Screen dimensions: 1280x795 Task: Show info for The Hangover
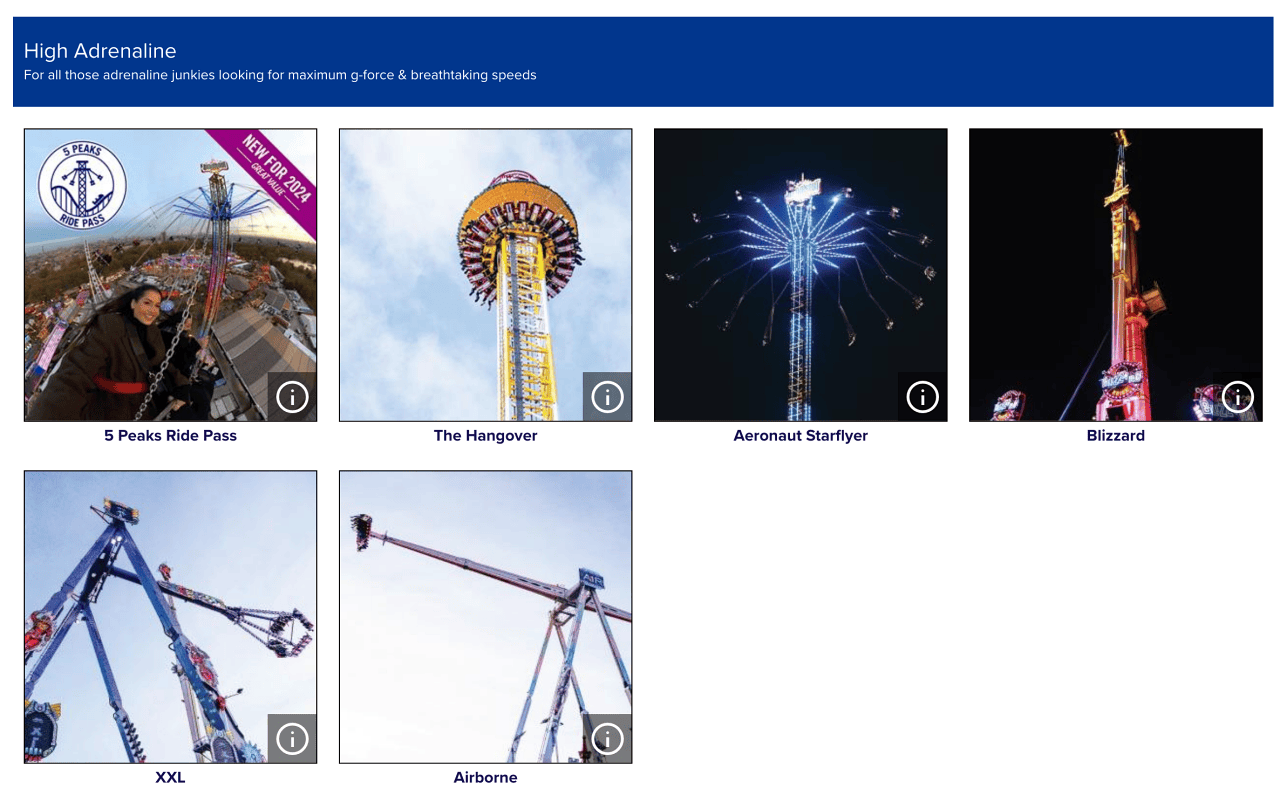click(x=607, y=397)
